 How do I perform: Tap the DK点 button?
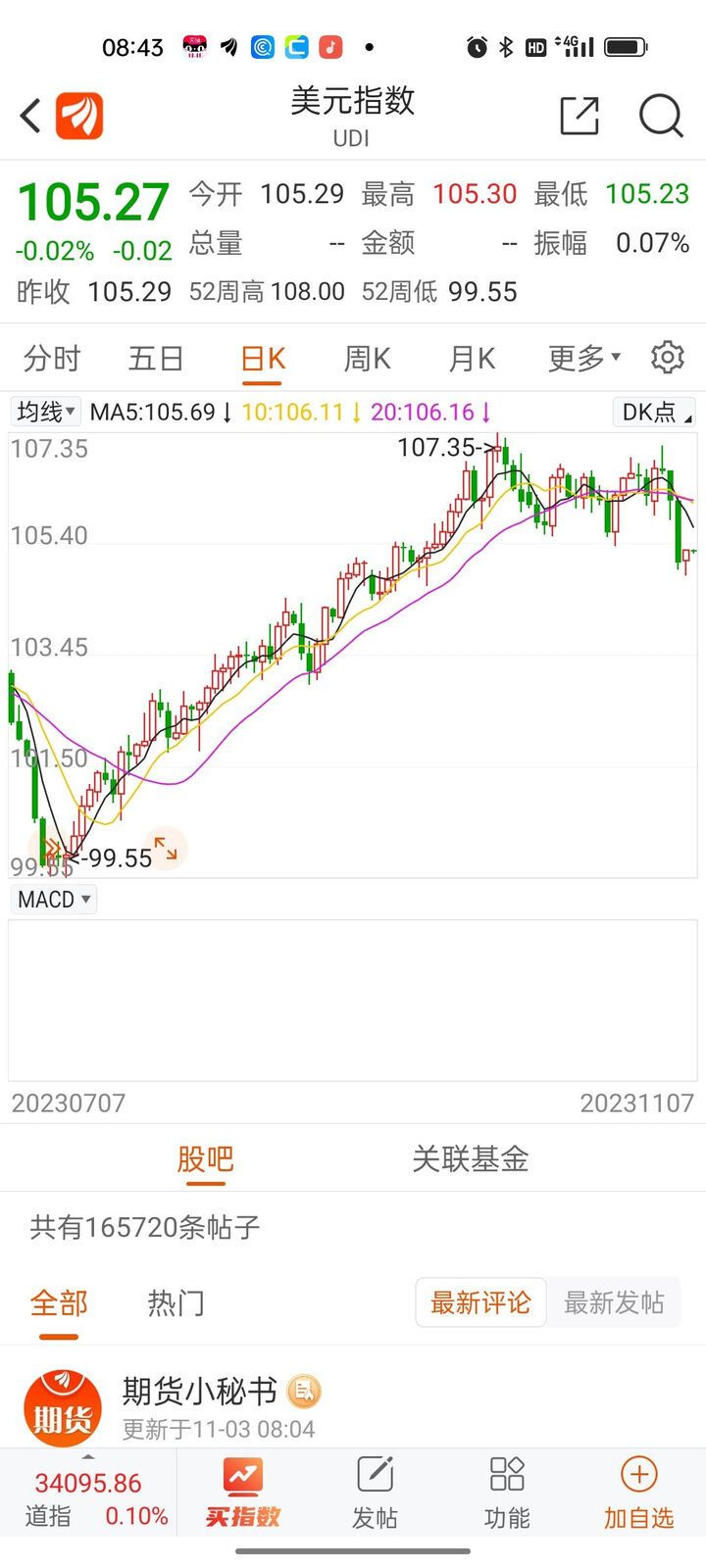tap(653, 412)
